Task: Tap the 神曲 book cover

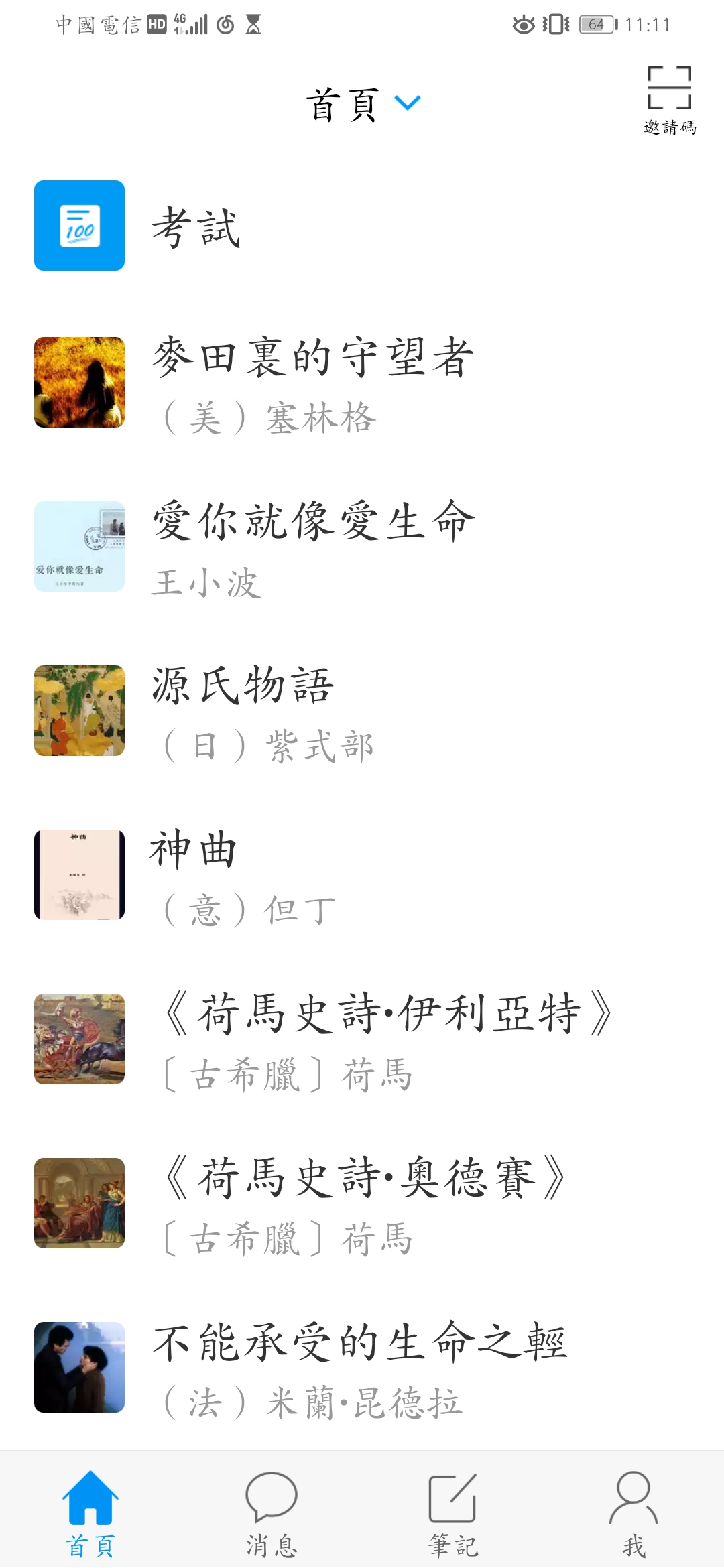Action: point(78,874)
